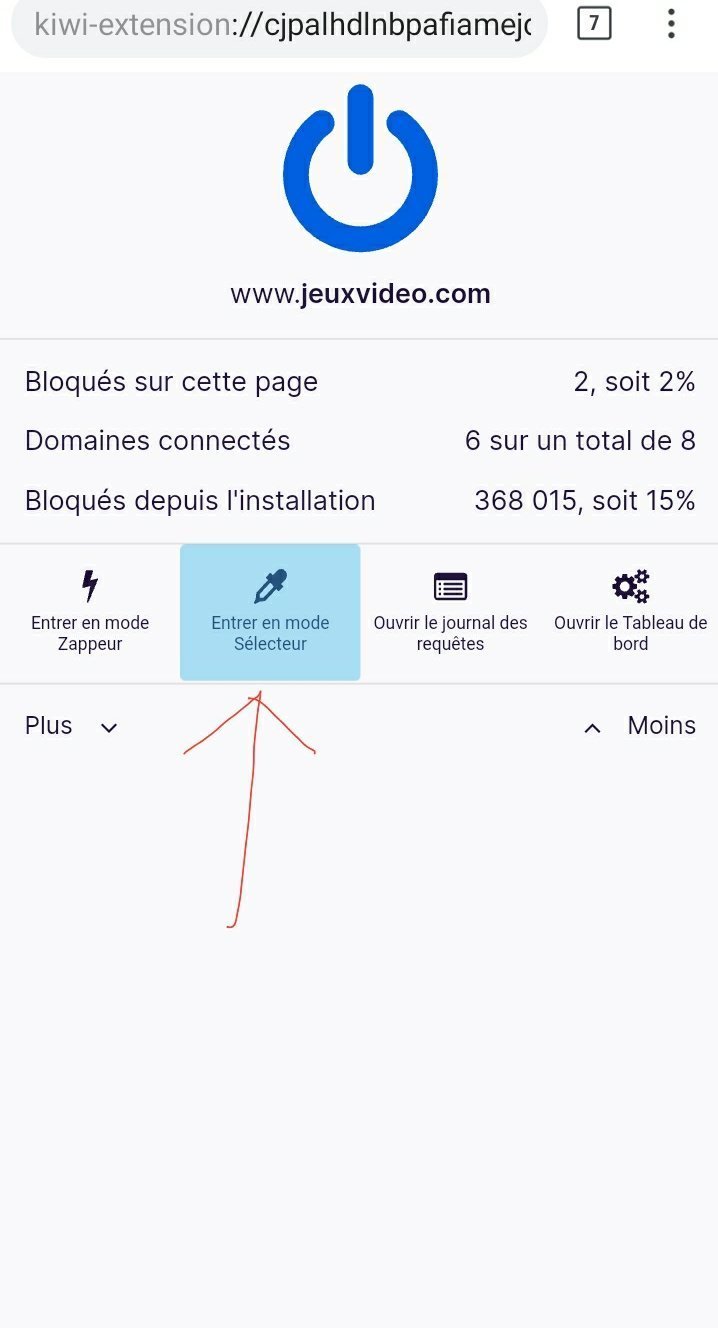The image size is (718, 1328).
Task: Expand the panel with Plus
Action: (71, 726)
